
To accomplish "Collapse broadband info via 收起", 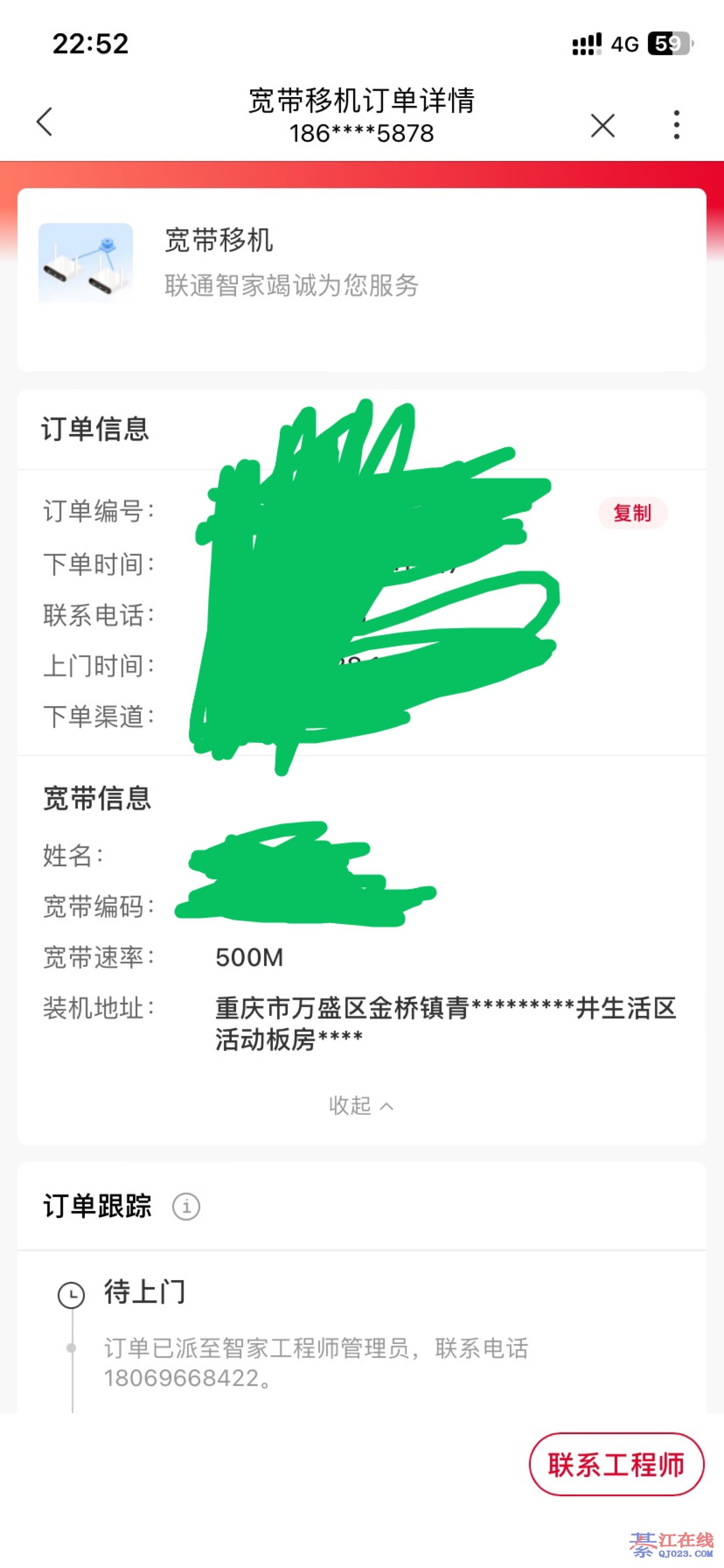I will click(361, 1105).
